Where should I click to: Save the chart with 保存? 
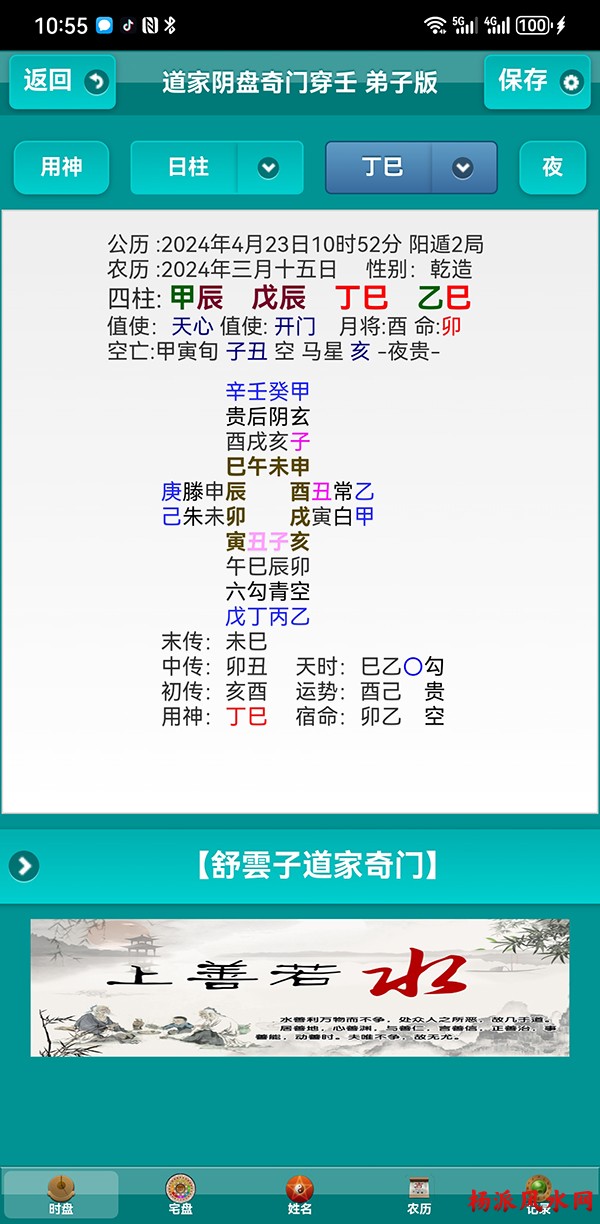coord(538,81)
